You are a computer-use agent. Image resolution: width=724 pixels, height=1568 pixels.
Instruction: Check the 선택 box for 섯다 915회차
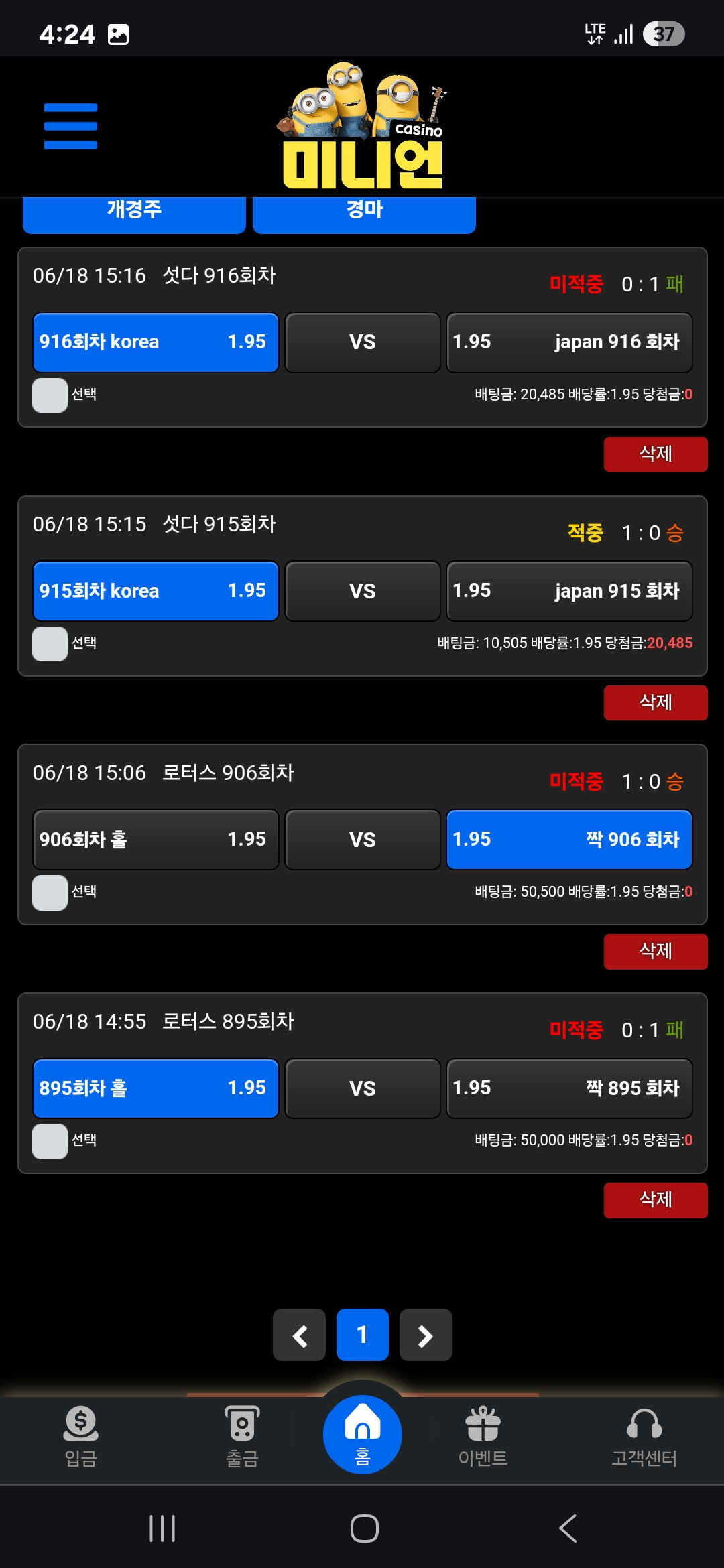[50, 643]
